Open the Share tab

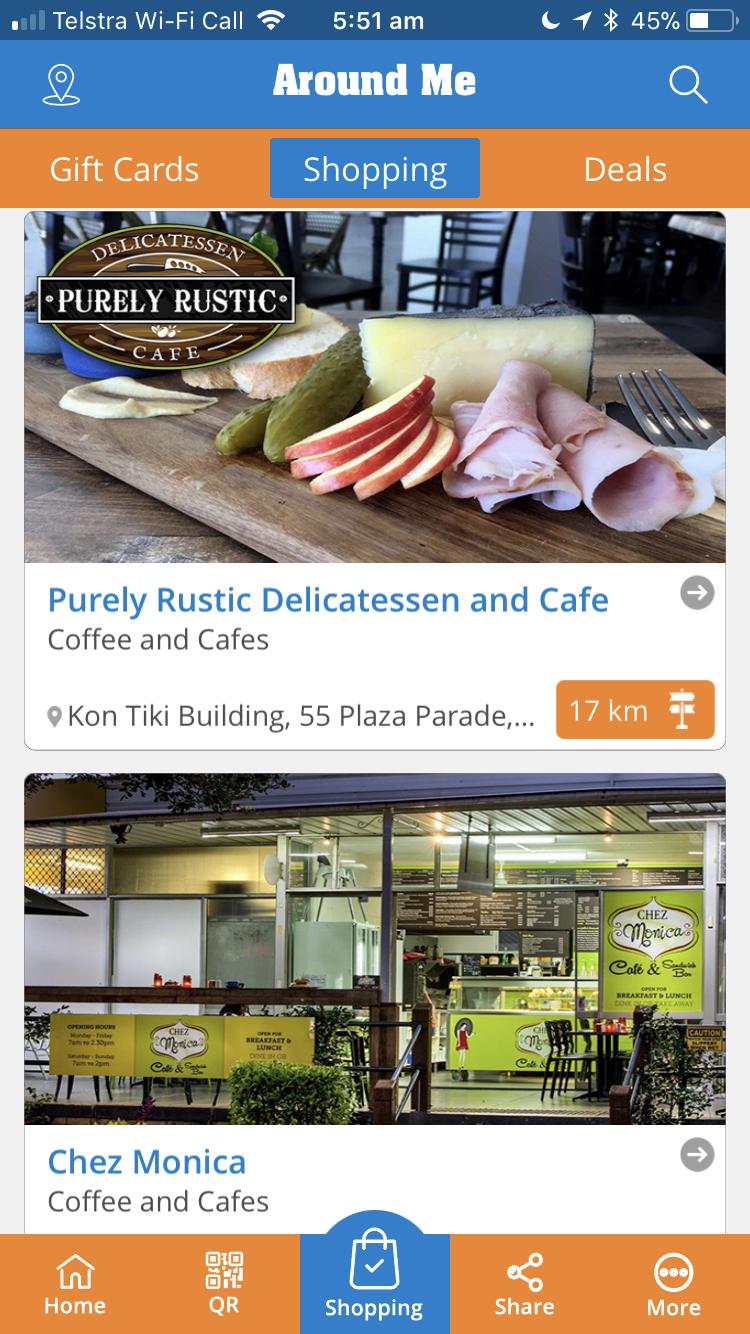(x=524, y=1285)
